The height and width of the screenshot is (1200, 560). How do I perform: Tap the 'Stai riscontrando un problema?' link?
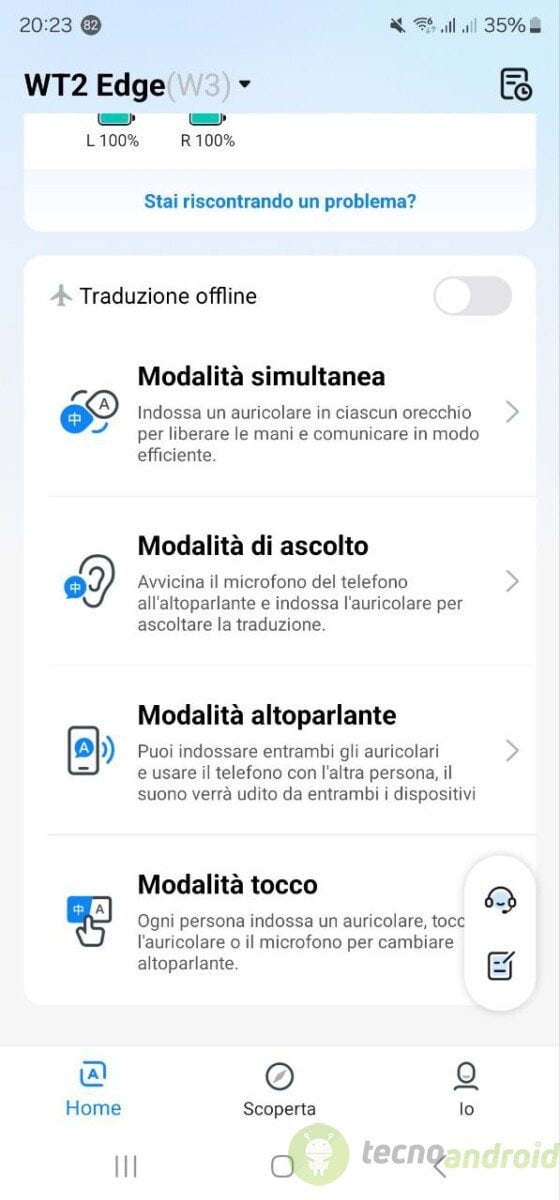pyautogui.click(x=280, y=201)
